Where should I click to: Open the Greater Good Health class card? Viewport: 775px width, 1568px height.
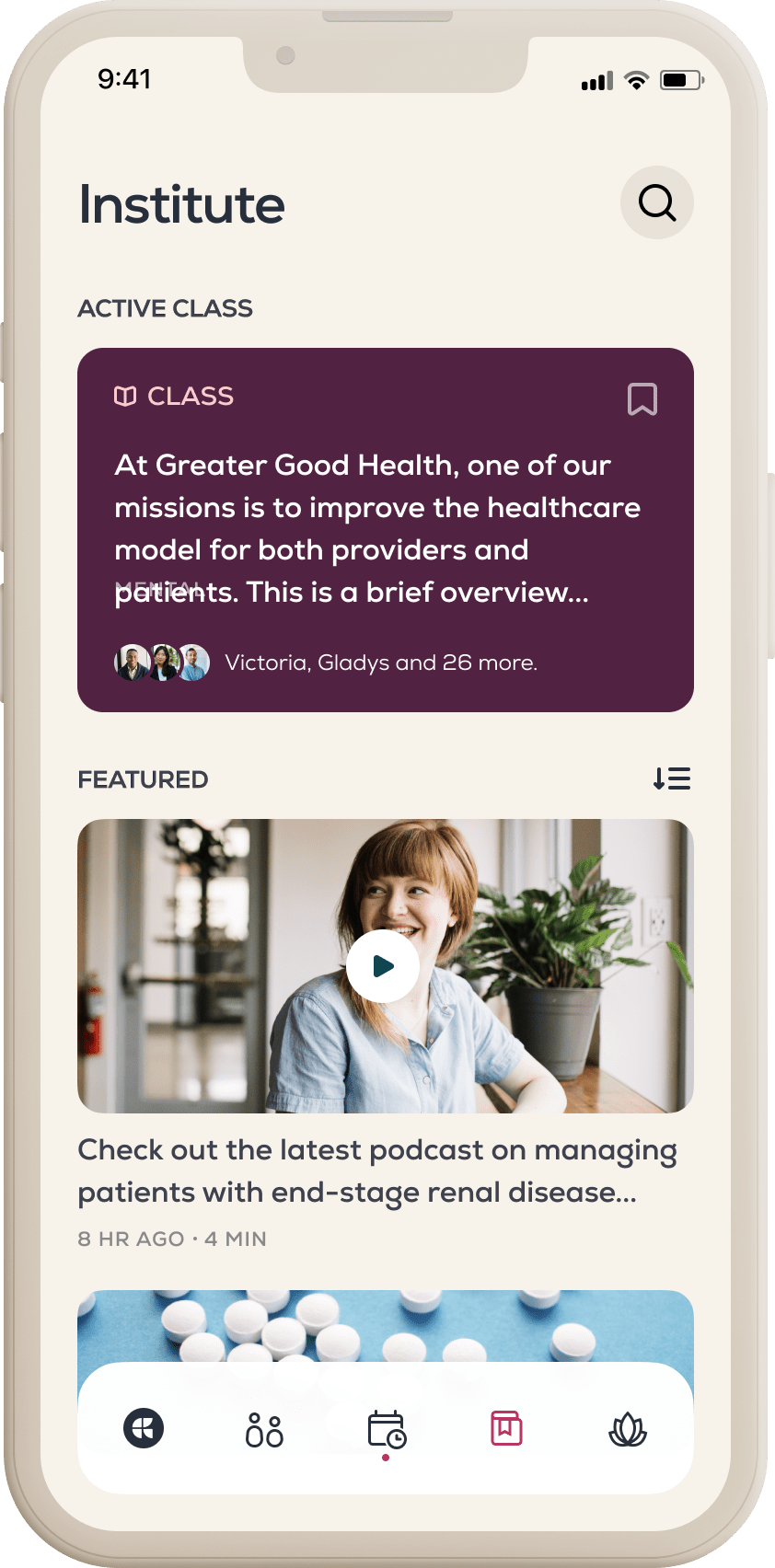tap(377, 529)
